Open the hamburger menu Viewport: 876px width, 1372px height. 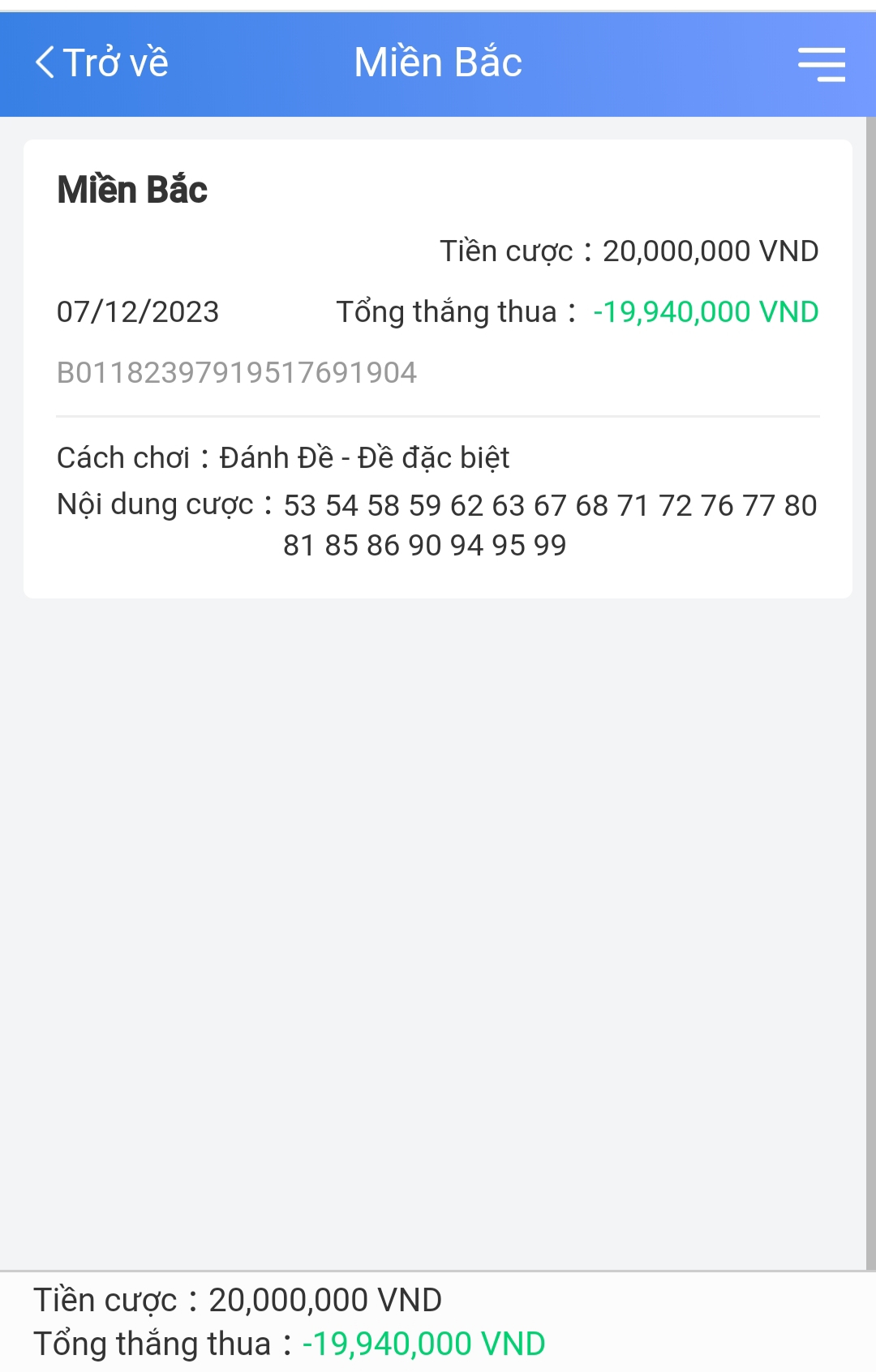pyautogui.click(x=821, y=64)
